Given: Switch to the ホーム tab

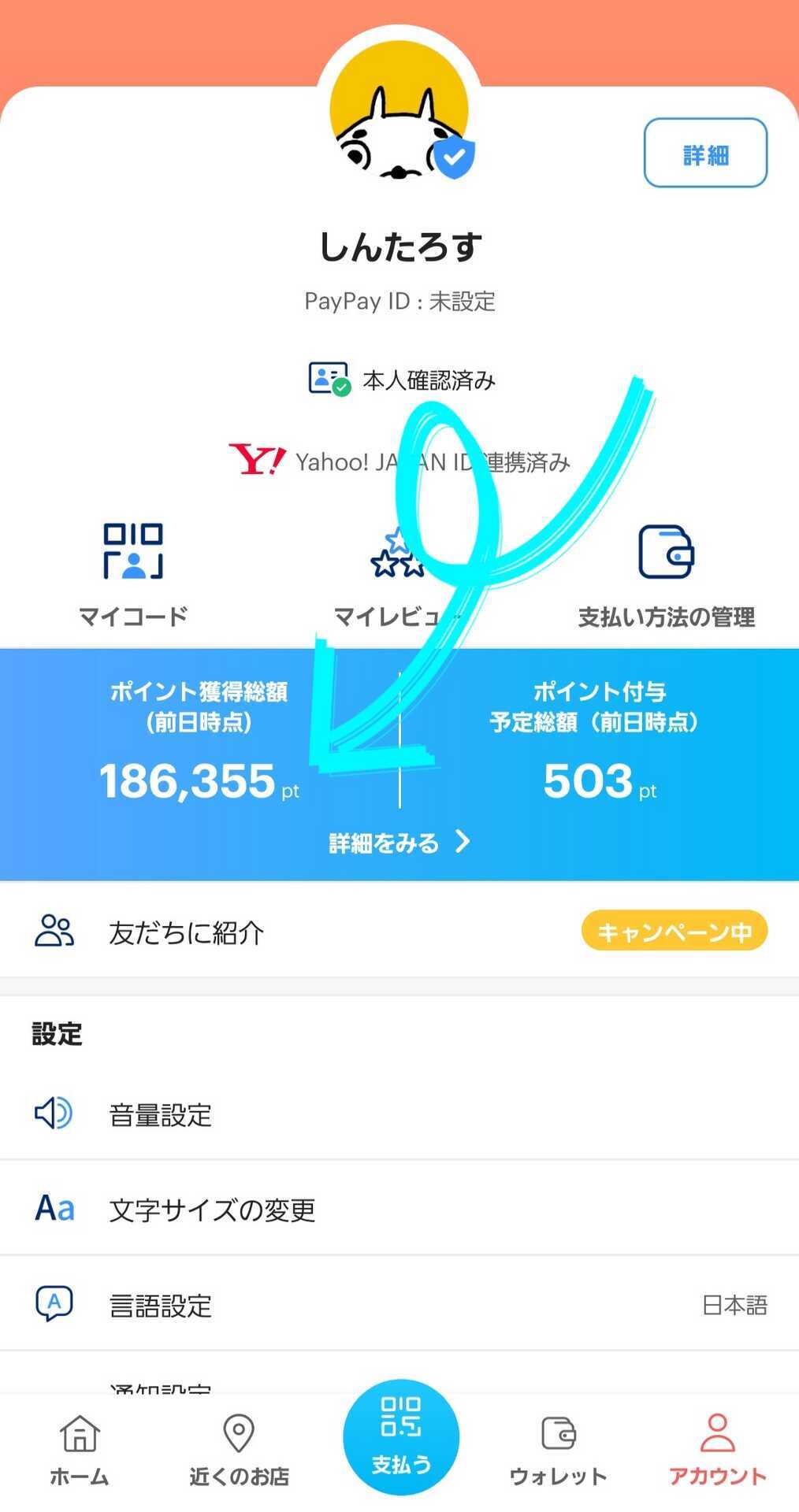Looking at the screenshot, I should coord(80,1450).
